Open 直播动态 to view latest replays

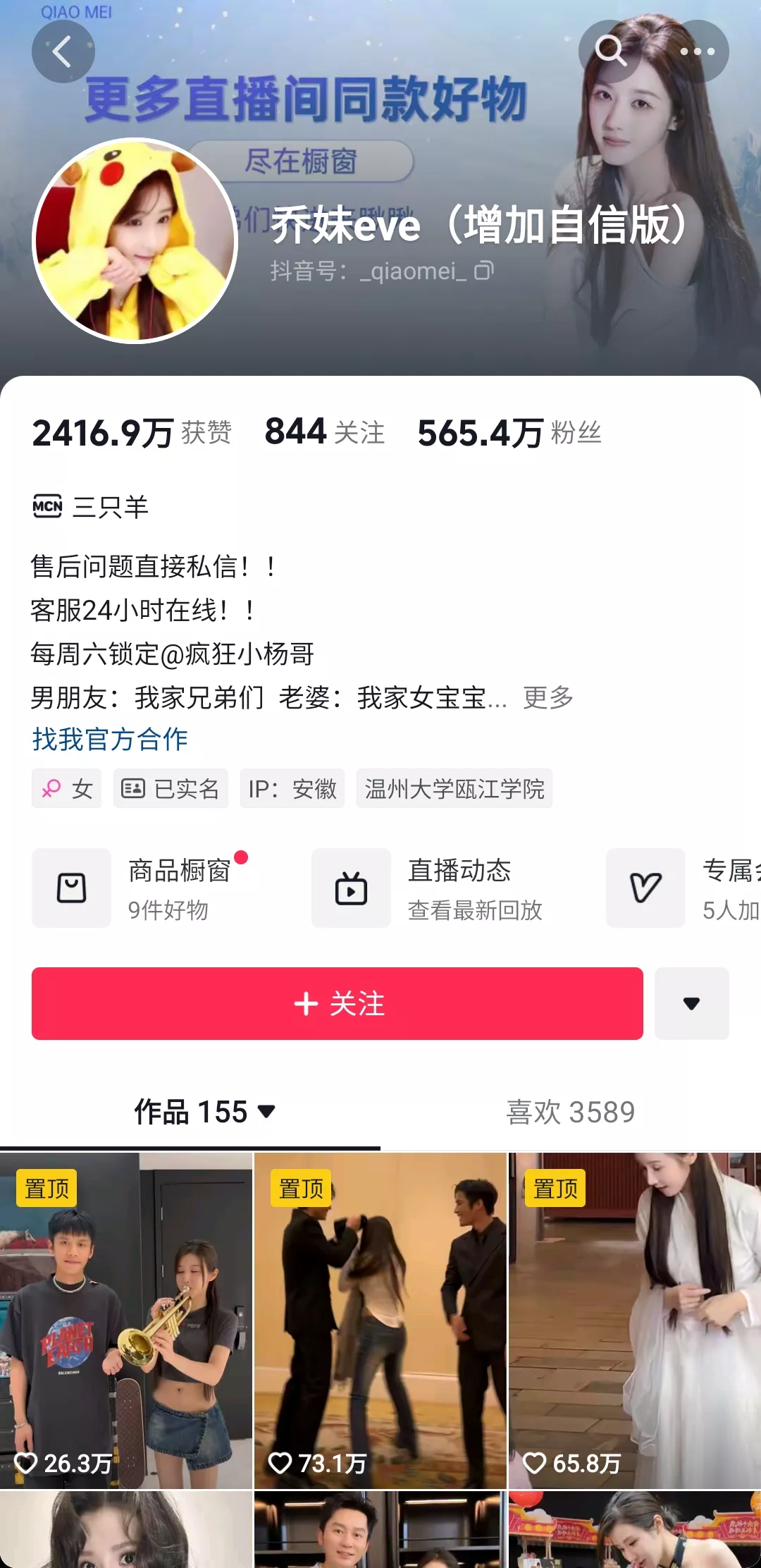pyautogui.click(x=437, y=888)
